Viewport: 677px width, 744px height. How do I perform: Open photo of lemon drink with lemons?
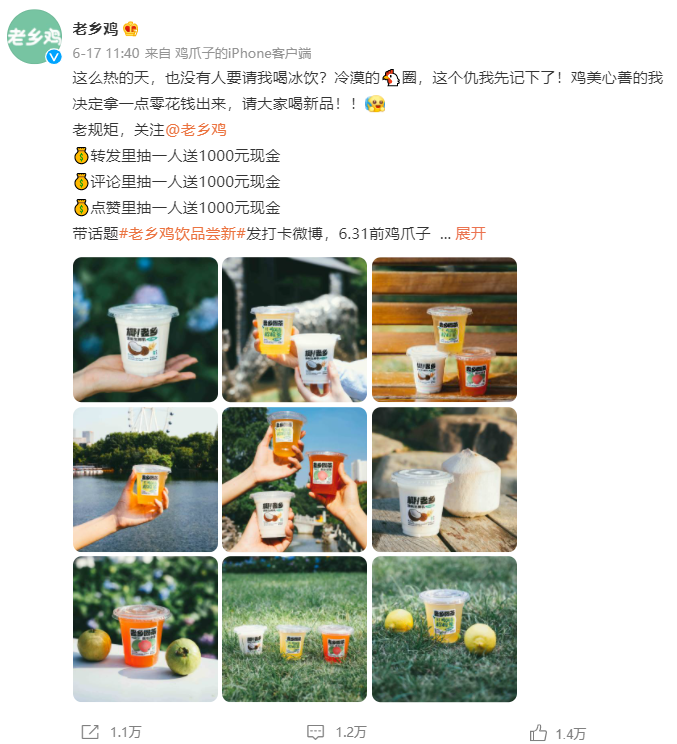[x=444, y=628]
